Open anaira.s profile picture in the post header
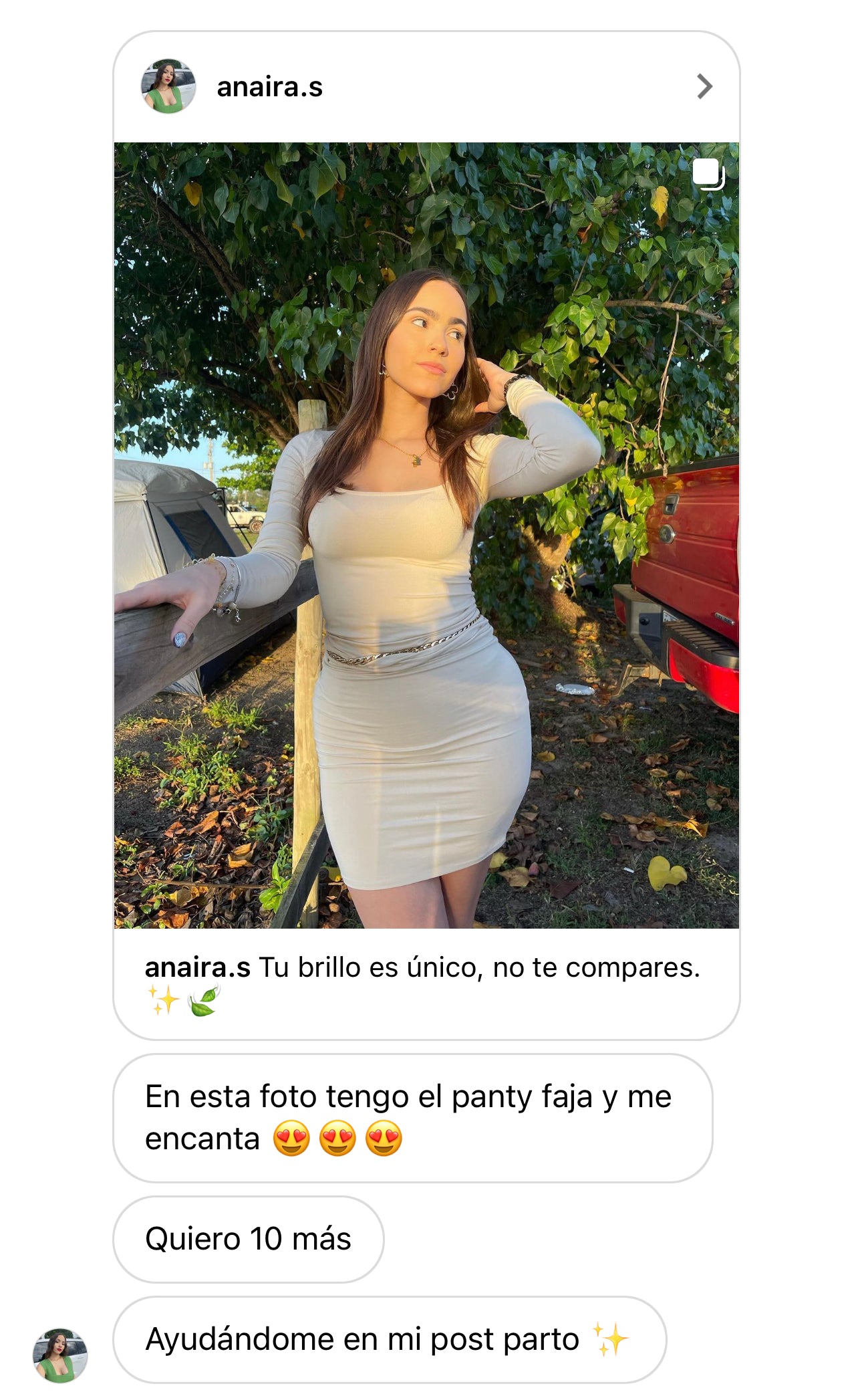Viewport: 858px width, 1400px height. point(168,86)
